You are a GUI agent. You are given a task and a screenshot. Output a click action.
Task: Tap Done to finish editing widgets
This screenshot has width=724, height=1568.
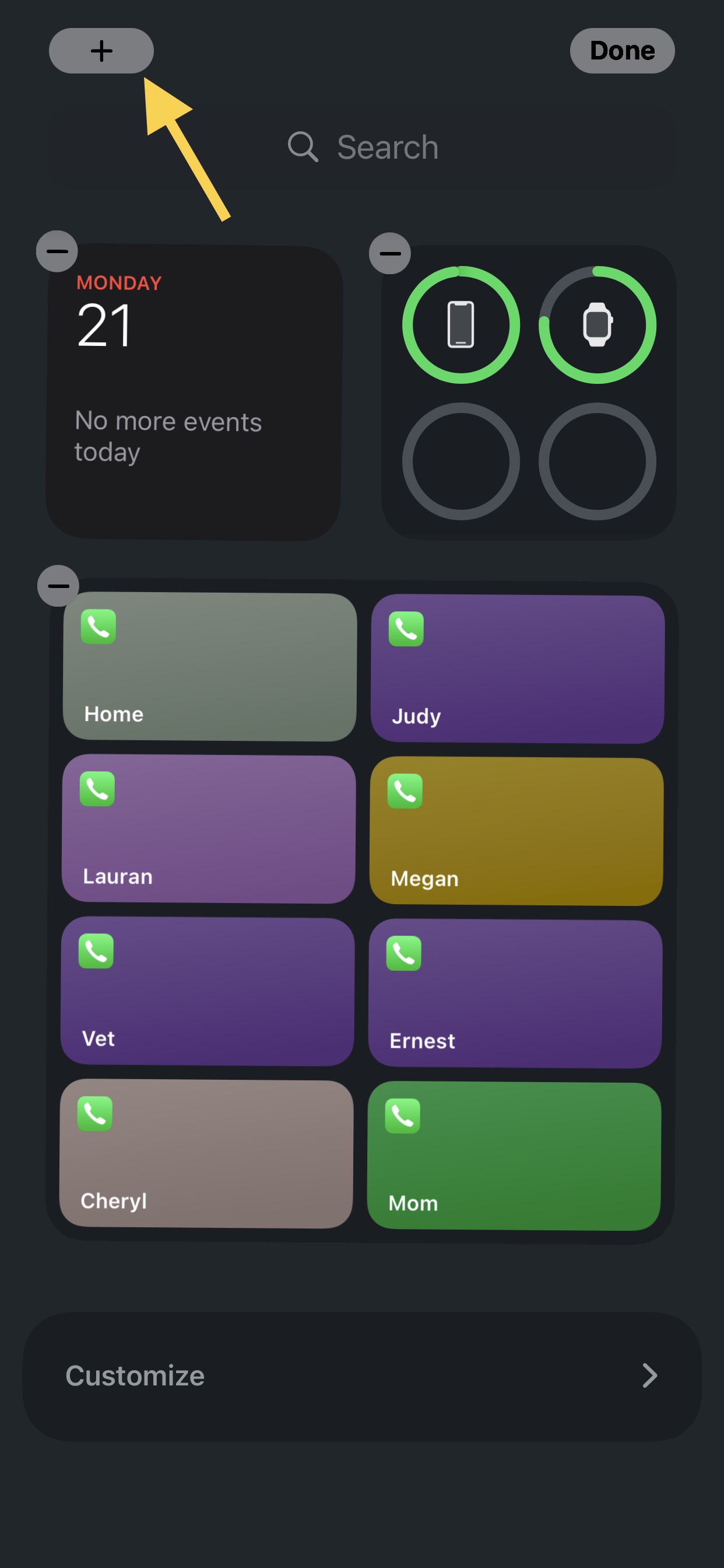pos(622,51)
